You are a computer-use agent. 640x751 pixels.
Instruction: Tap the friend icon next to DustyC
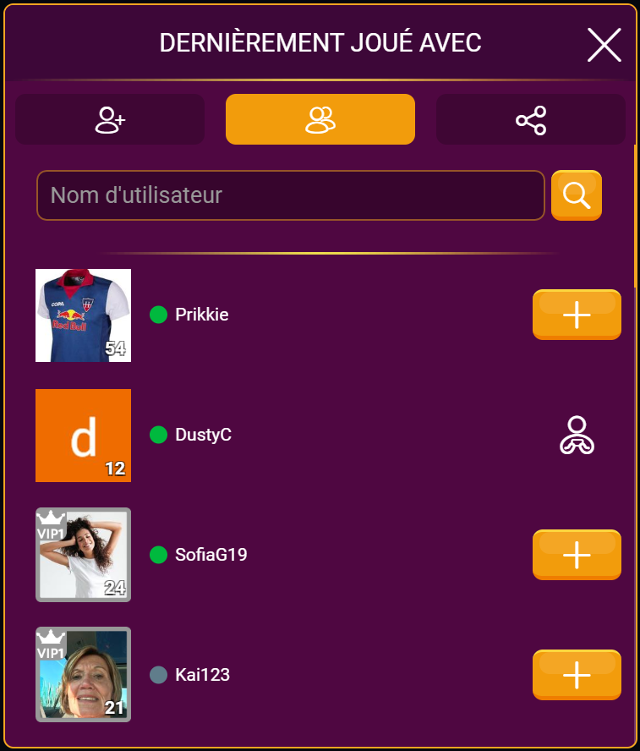click(x=577, y=435)
